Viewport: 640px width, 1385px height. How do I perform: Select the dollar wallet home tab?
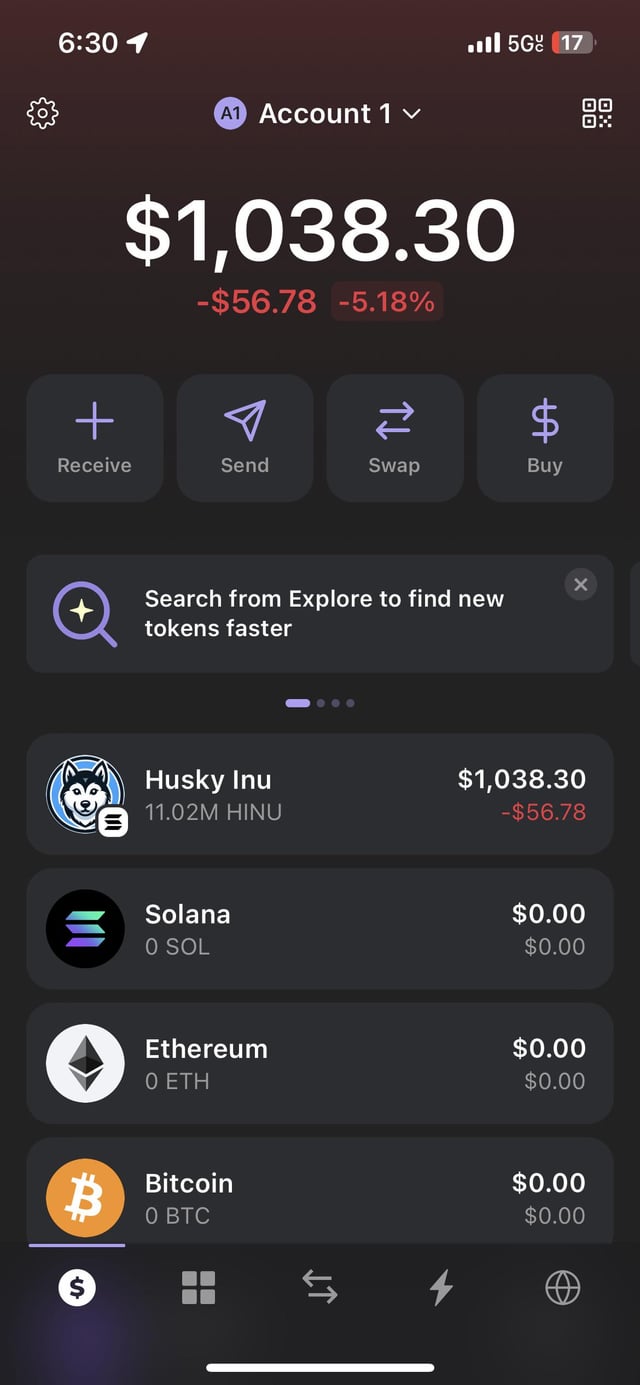click(77, 1288)
